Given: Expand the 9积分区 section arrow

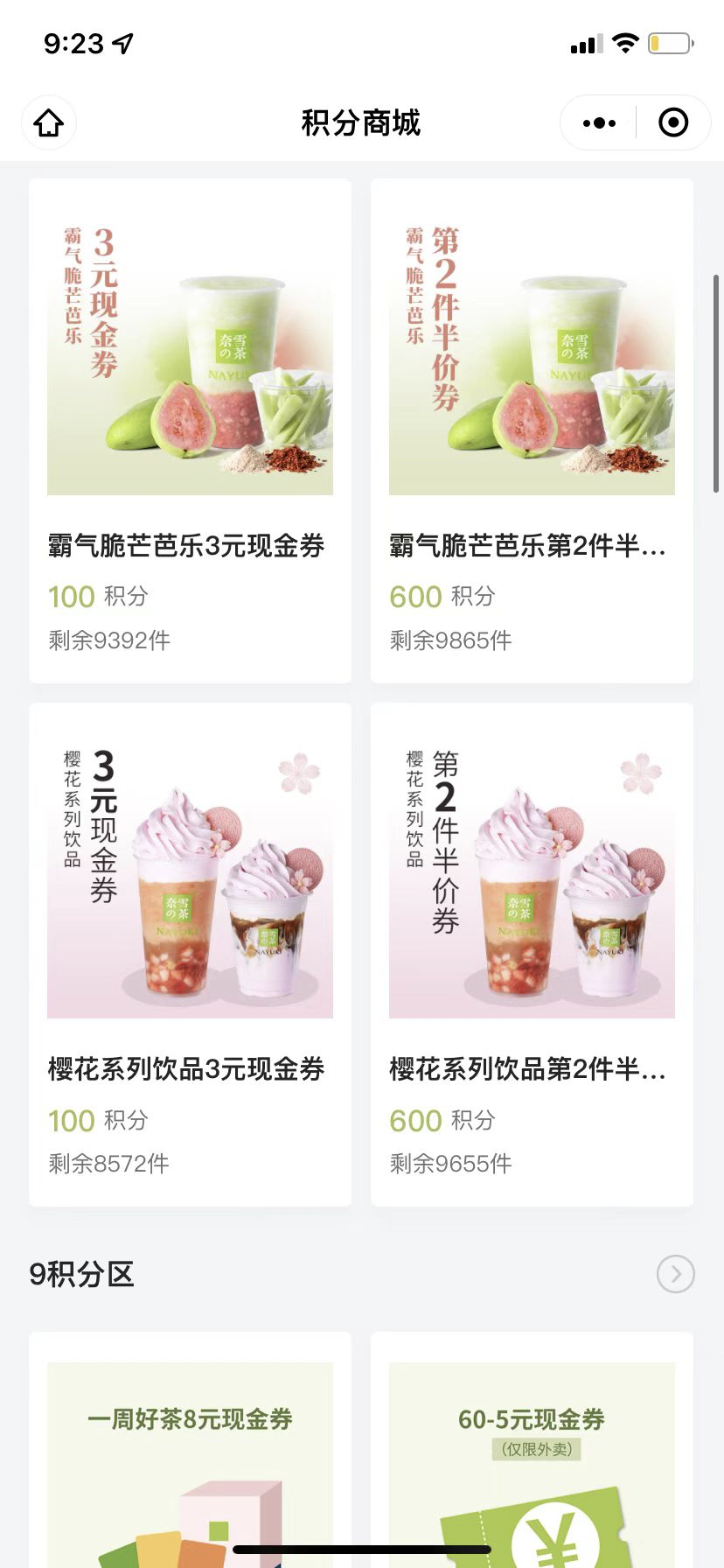Looking at the screenshot, I should (675, 1274).
